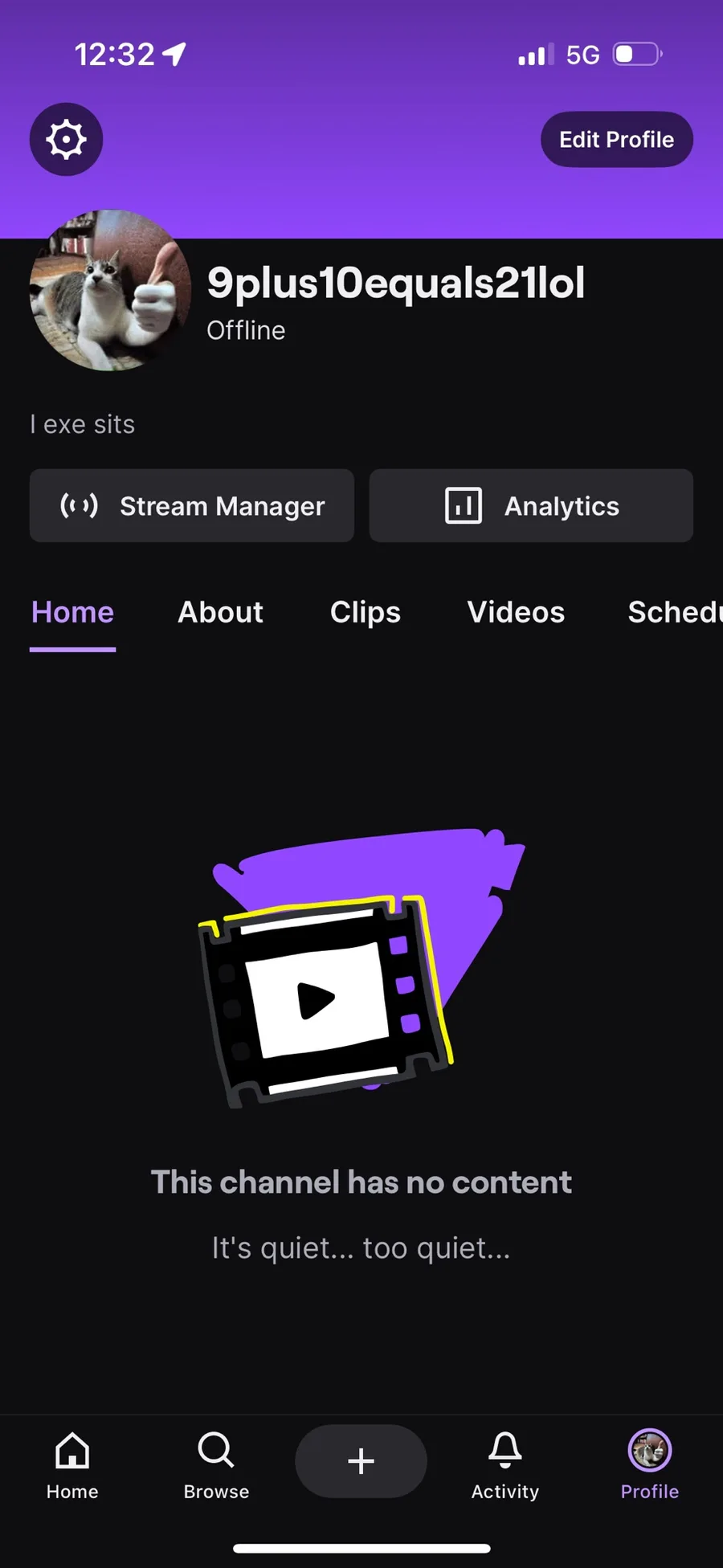This screenshot has height=1568, width=723.
Task: Select the channel Home tab
Action: (x=72, y=612)
